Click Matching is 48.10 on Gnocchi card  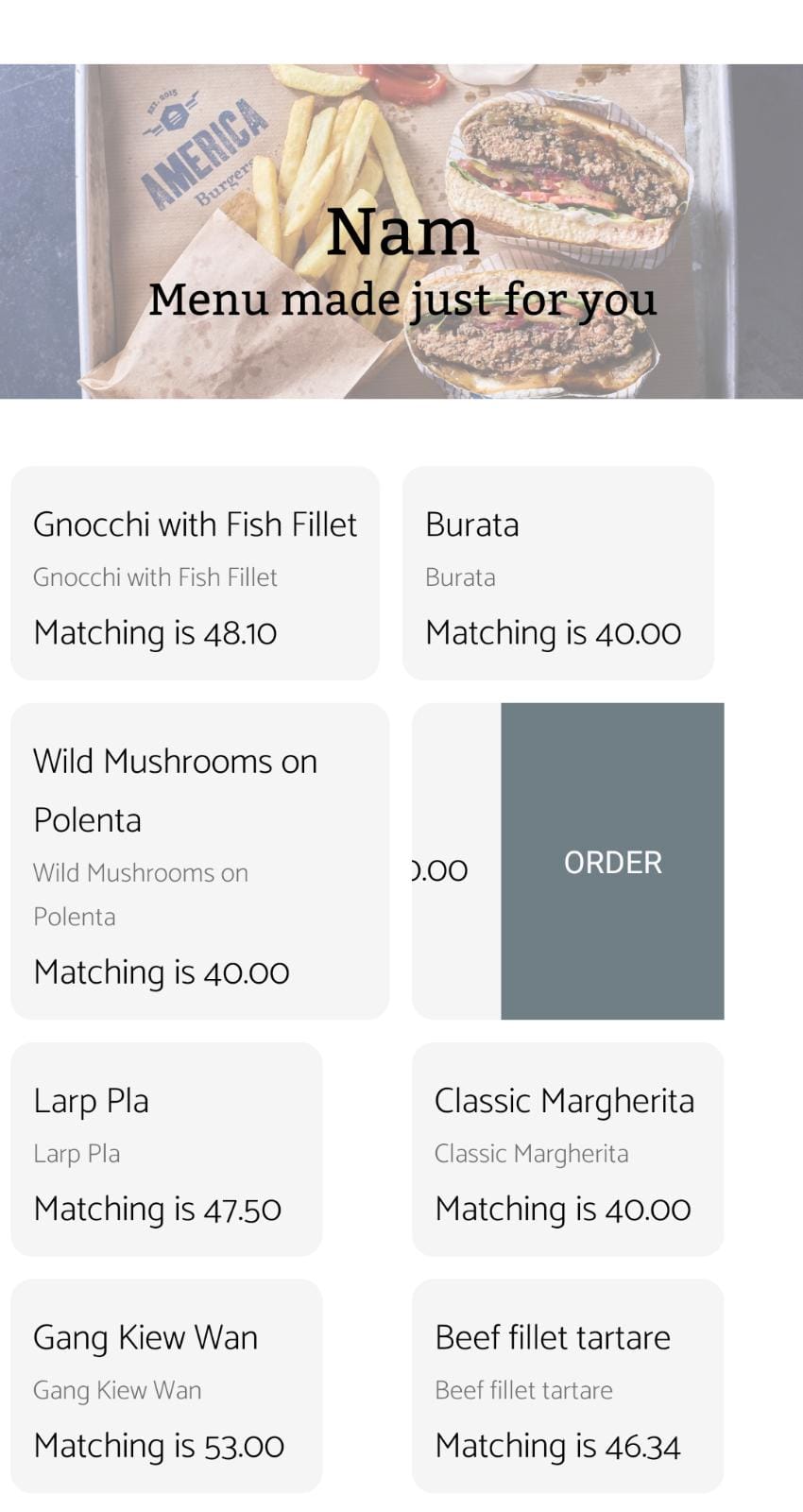pyautogui.click(x=154, y=633)
